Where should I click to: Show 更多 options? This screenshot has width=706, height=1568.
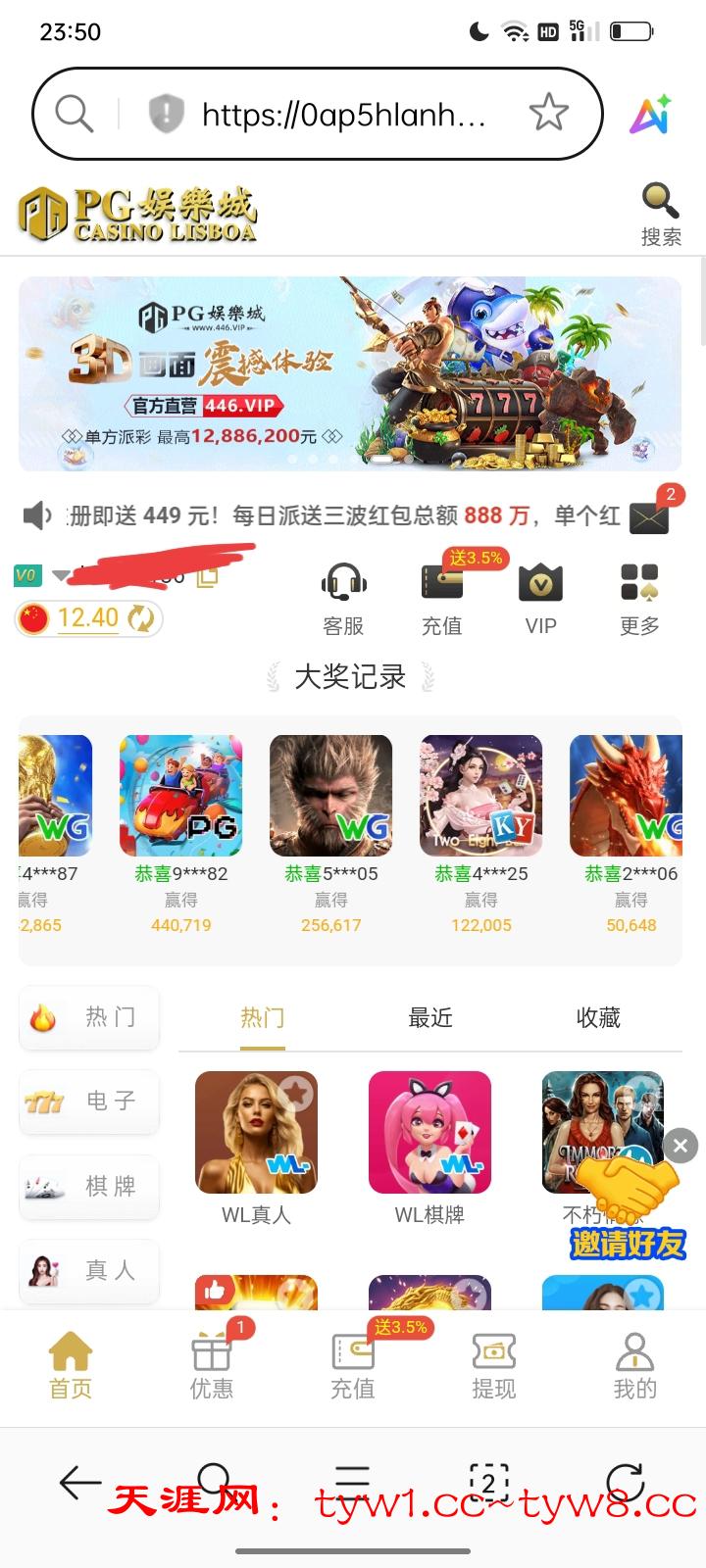point(639,600)
